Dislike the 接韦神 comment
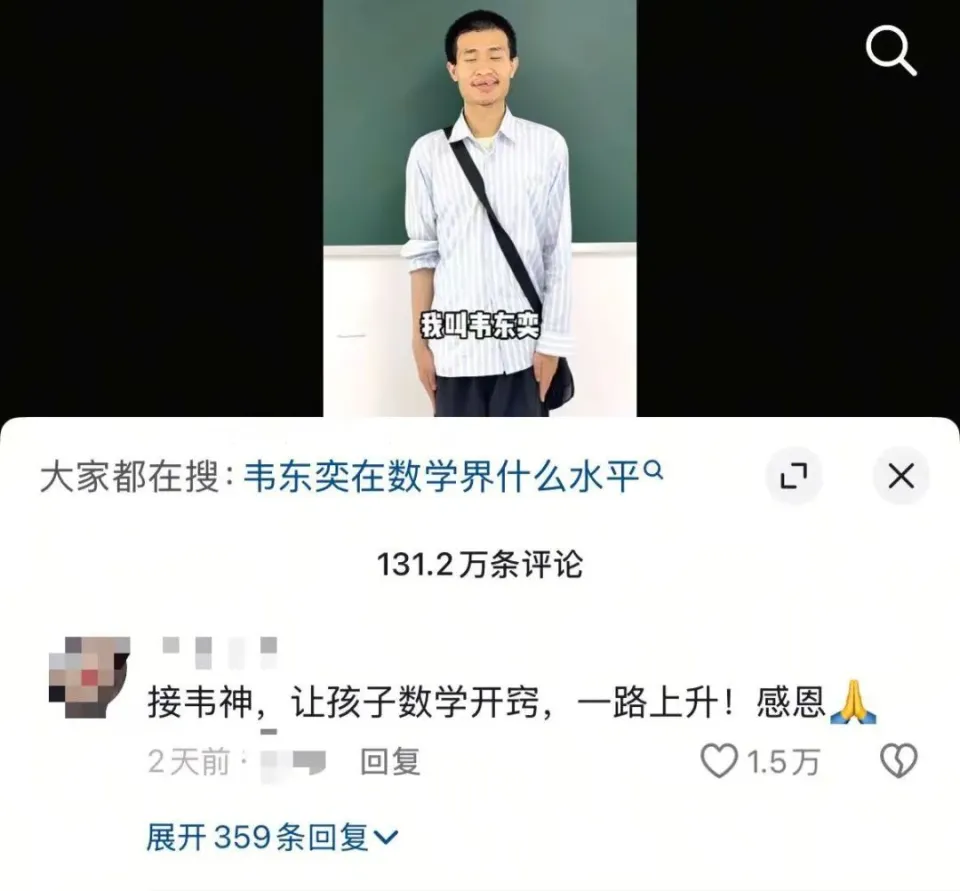The height and width of the screenshot is (891, 960). click(897, 763)
